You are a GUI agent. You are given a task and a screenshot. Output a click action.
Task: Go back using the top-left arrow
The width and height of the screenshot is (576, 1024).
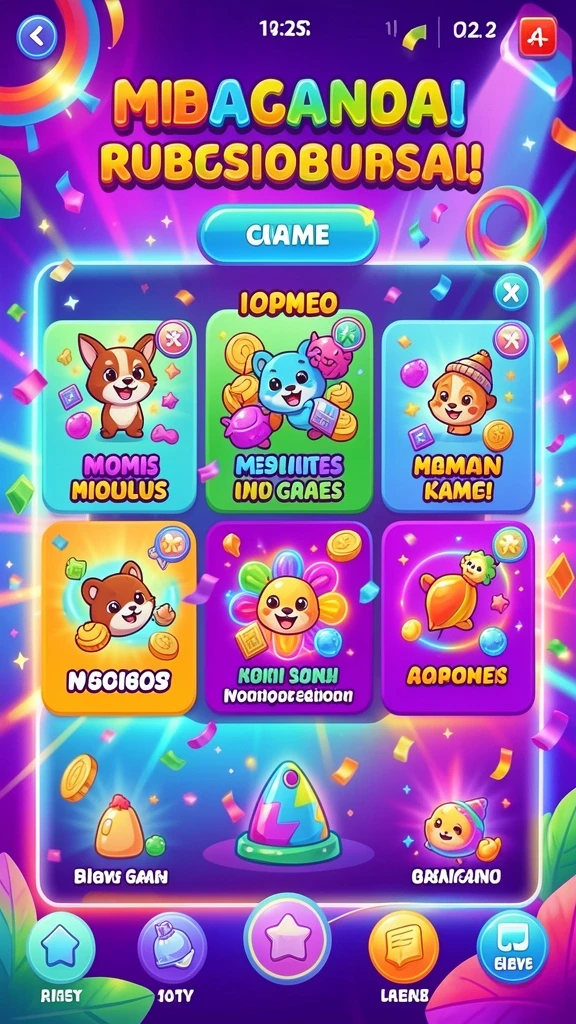pyautogui.click(x=37, y=37)
